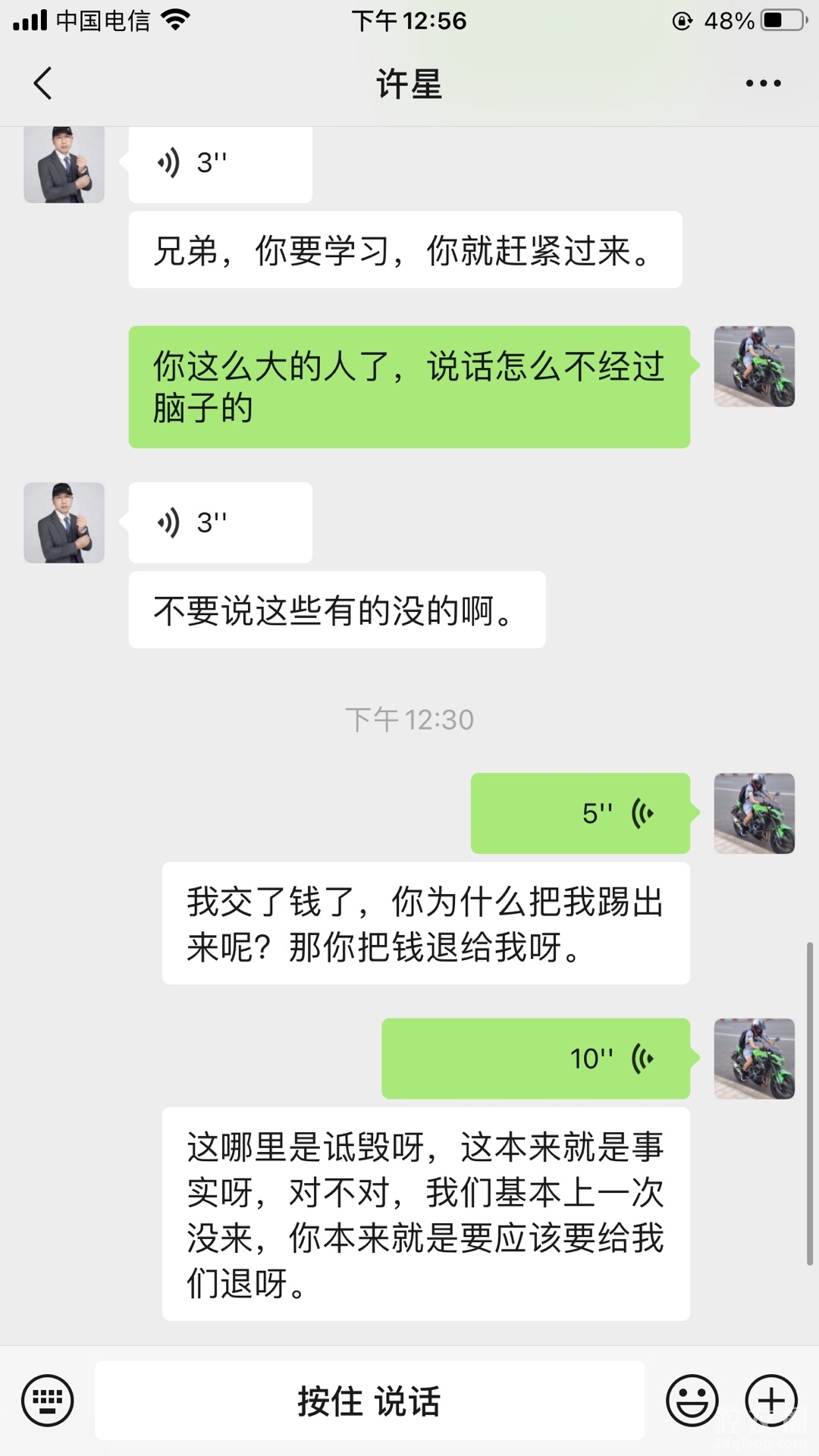Open the plus attachments menu

(771, 1401)
